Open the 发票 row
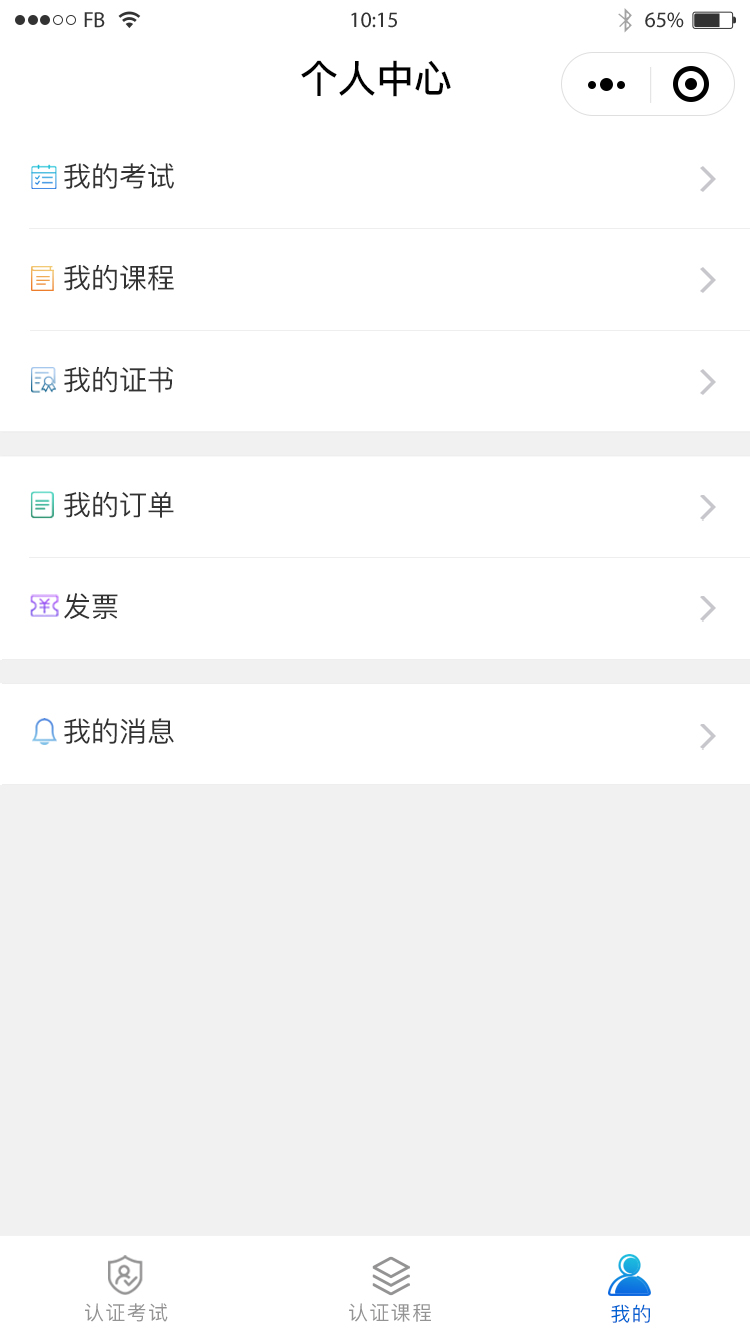Screen dimensions: 750x1334 375,608
